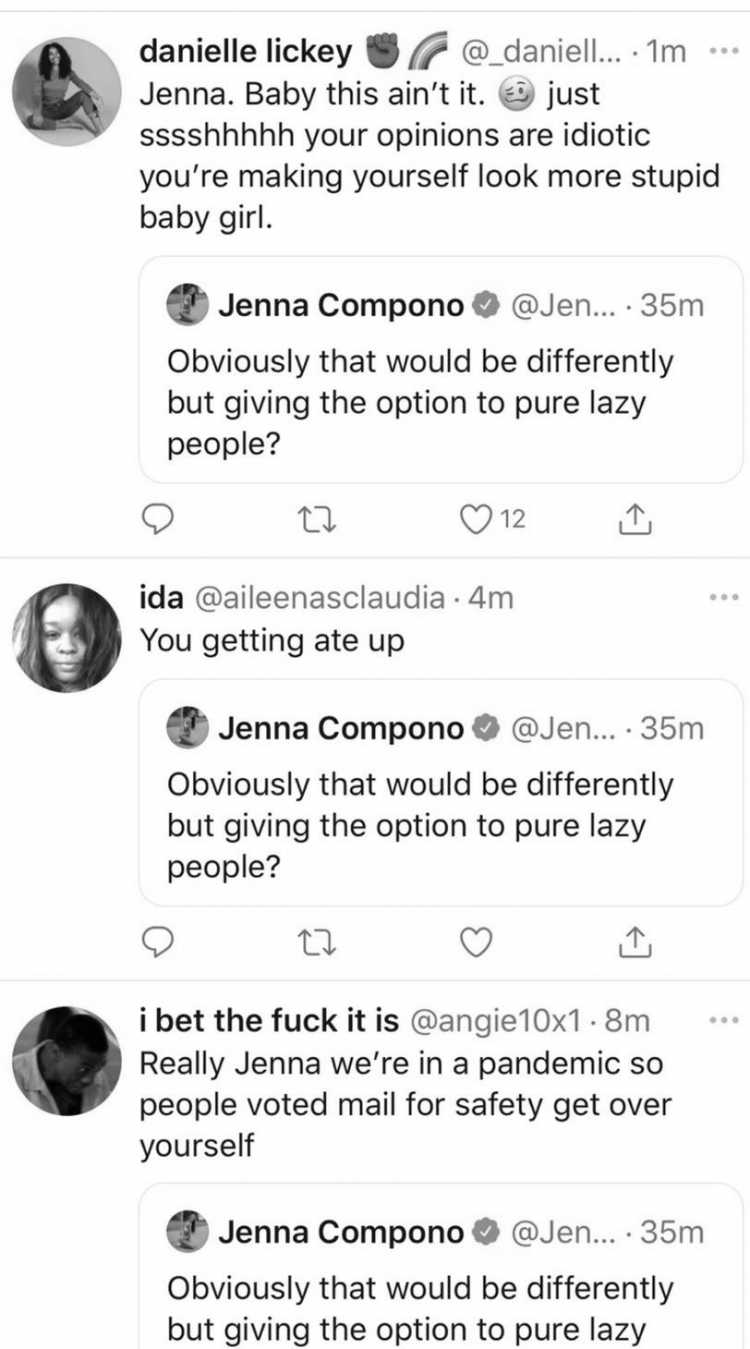Retweet ida's tweet
This screenshot has width=750, height=1349.
[x=318, y=941]
